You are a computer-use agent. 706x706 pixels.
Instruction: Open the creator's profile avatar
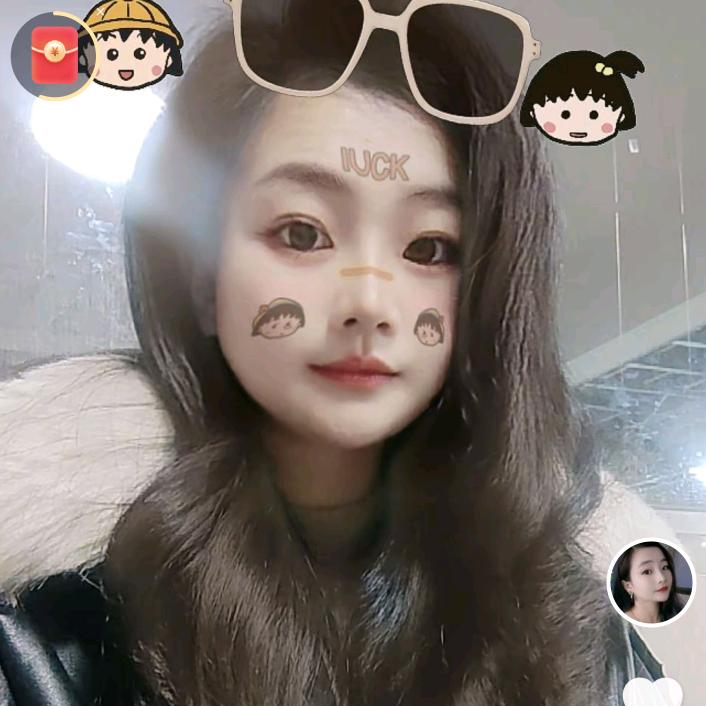[651, 583]
